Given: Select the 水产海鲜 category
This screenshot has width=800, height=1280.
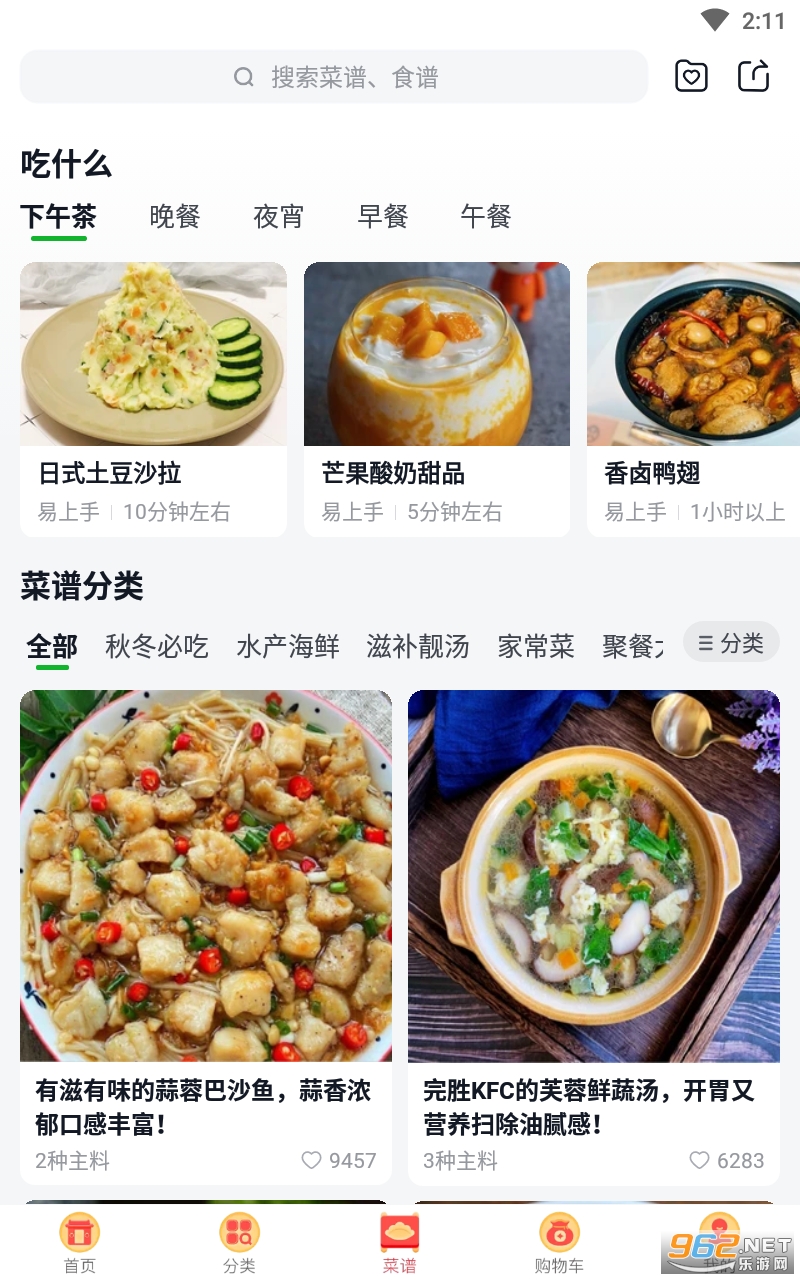Looking at the screenshot, I should click(x=288, y=647).
